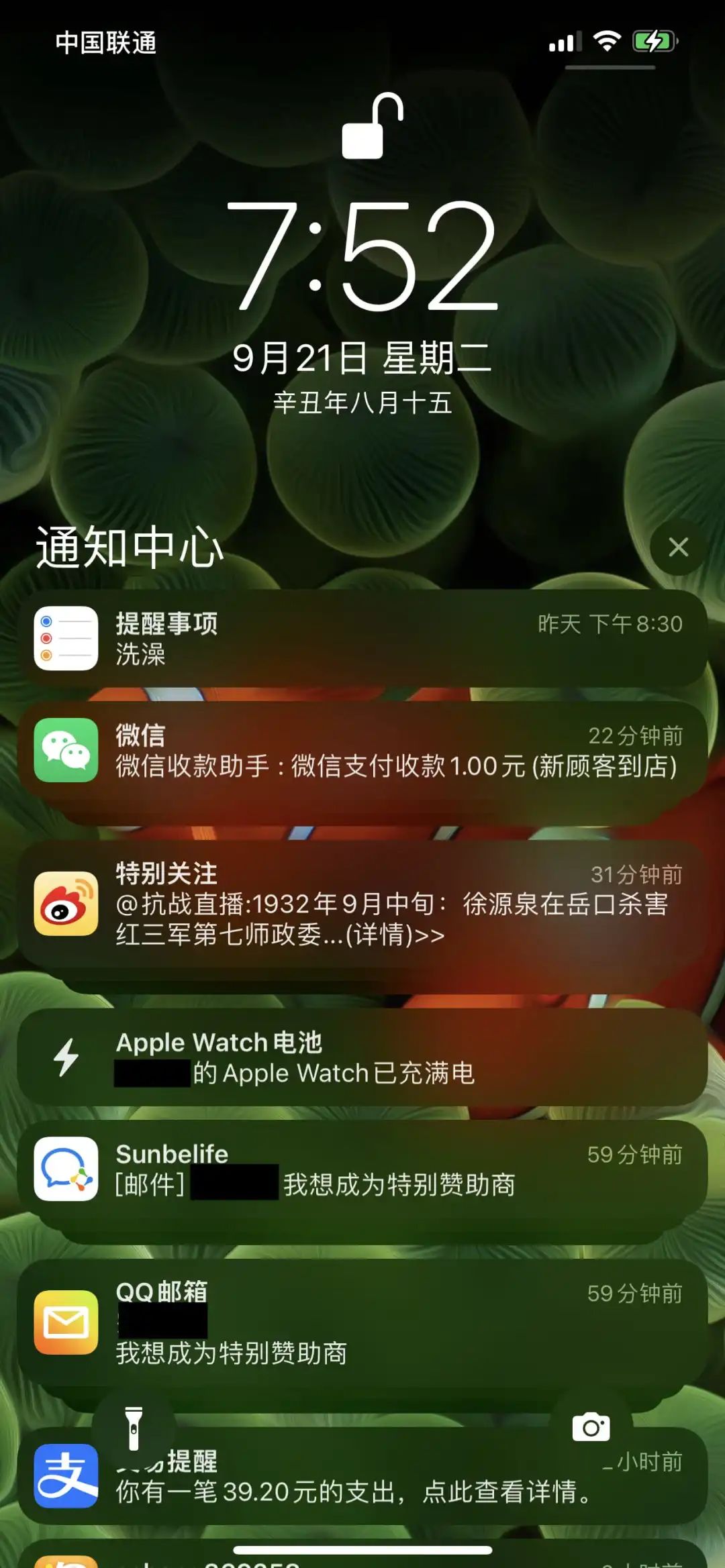Open the QQ邮箱 notification
This screenshot has height=1568, width=725.
coord(362,1322)
